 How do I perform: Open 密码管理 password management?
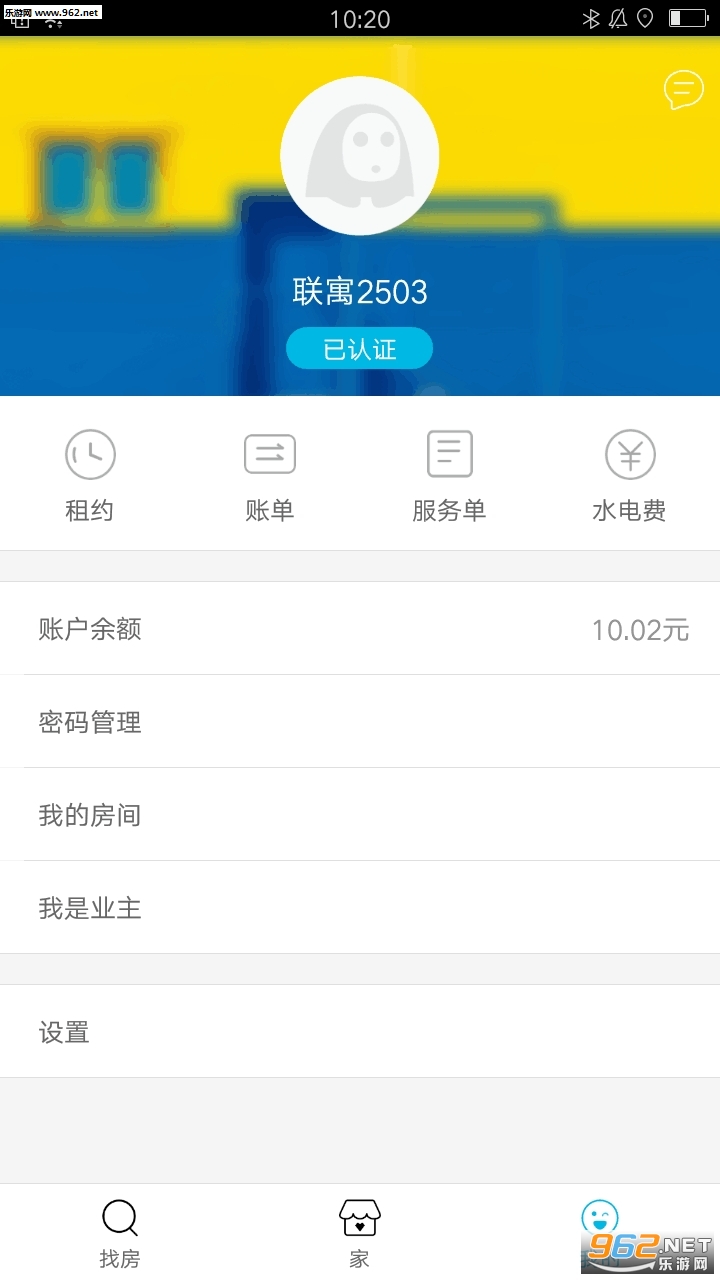[360, 722]
